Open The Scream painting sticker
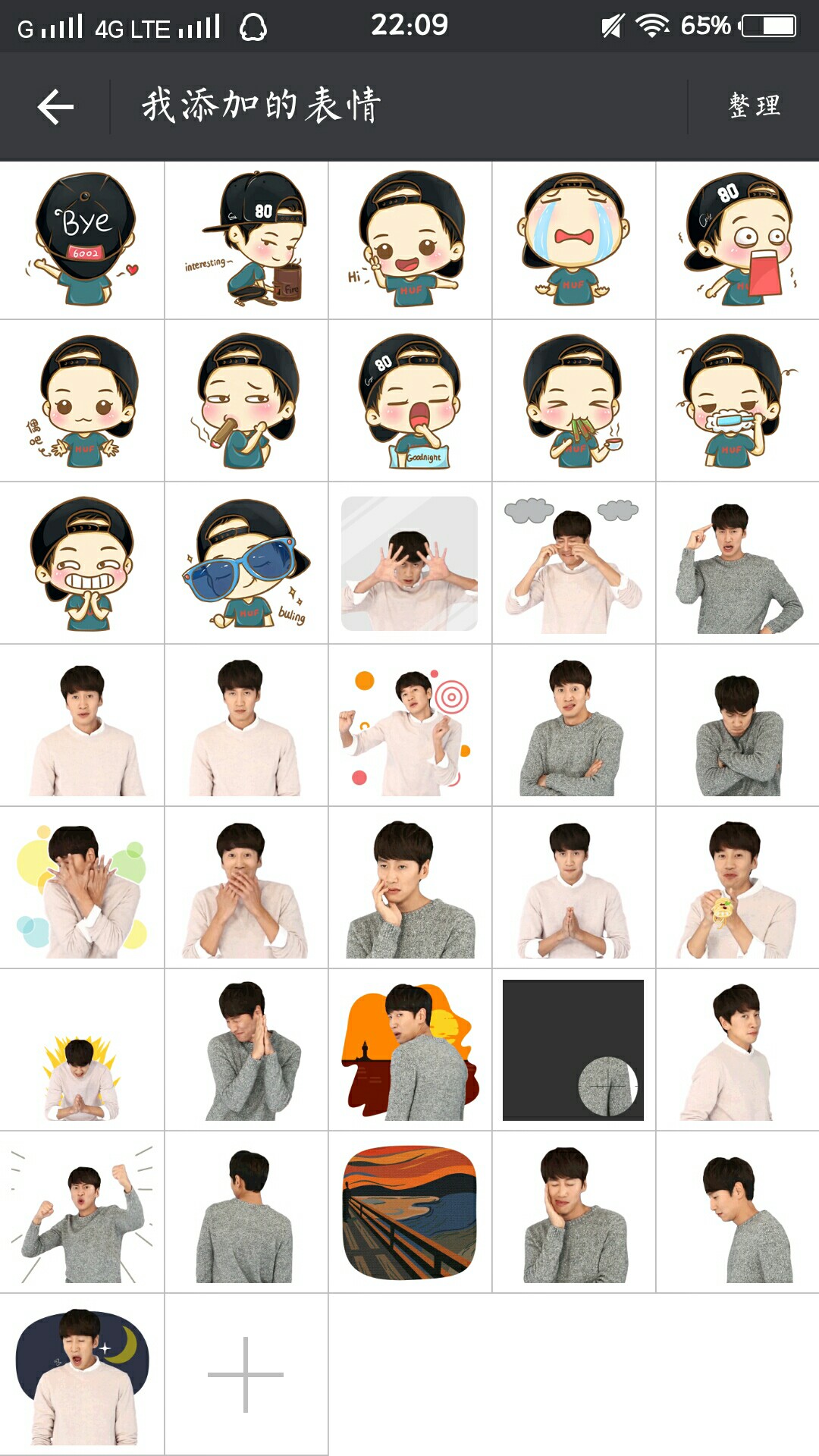The height and width of the screenshot is (1456, 819). 409,1212
